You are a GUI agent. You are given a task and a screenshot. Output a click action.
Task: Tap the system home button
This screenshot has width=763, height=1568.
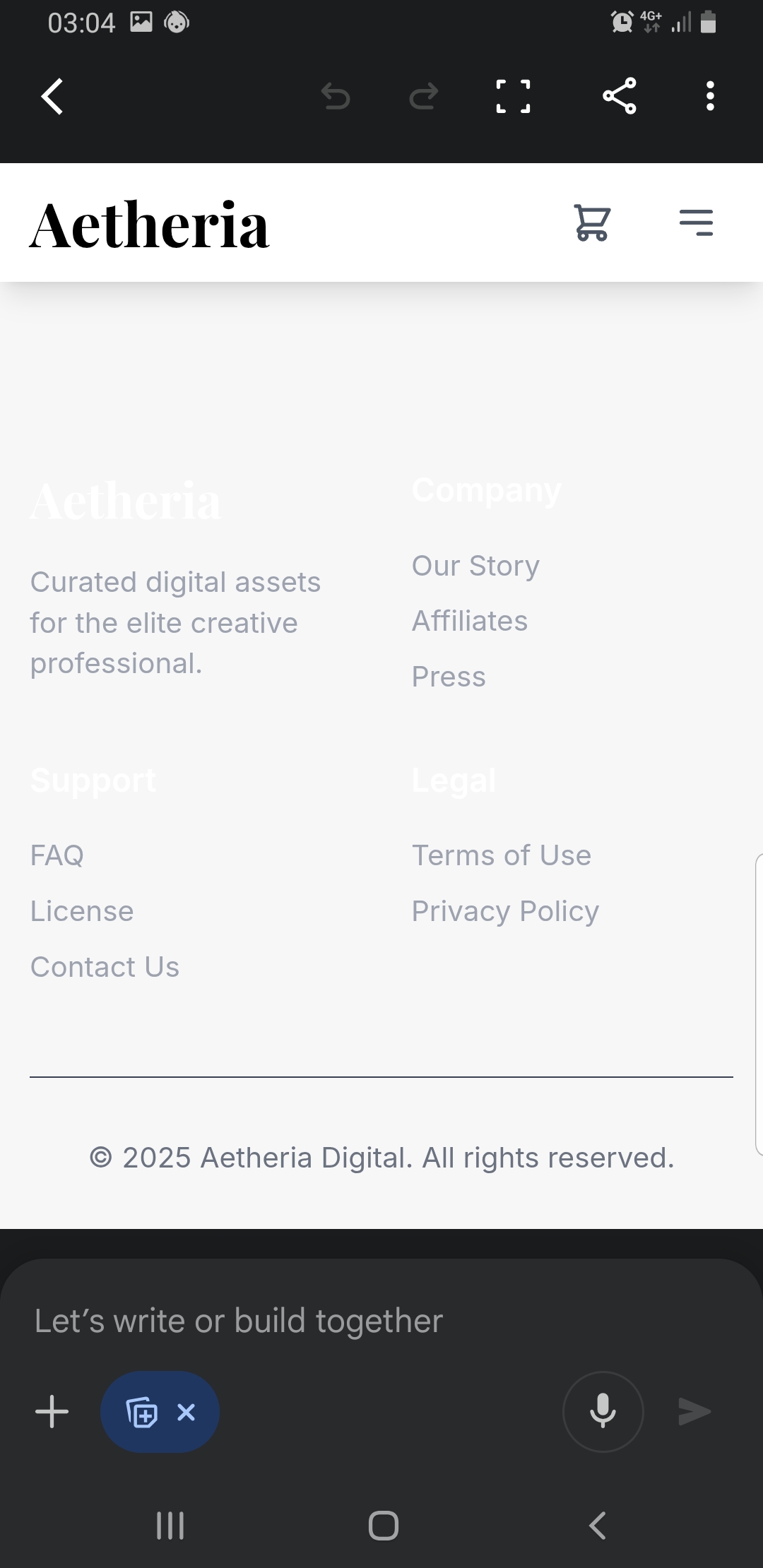click(383, 1526)
